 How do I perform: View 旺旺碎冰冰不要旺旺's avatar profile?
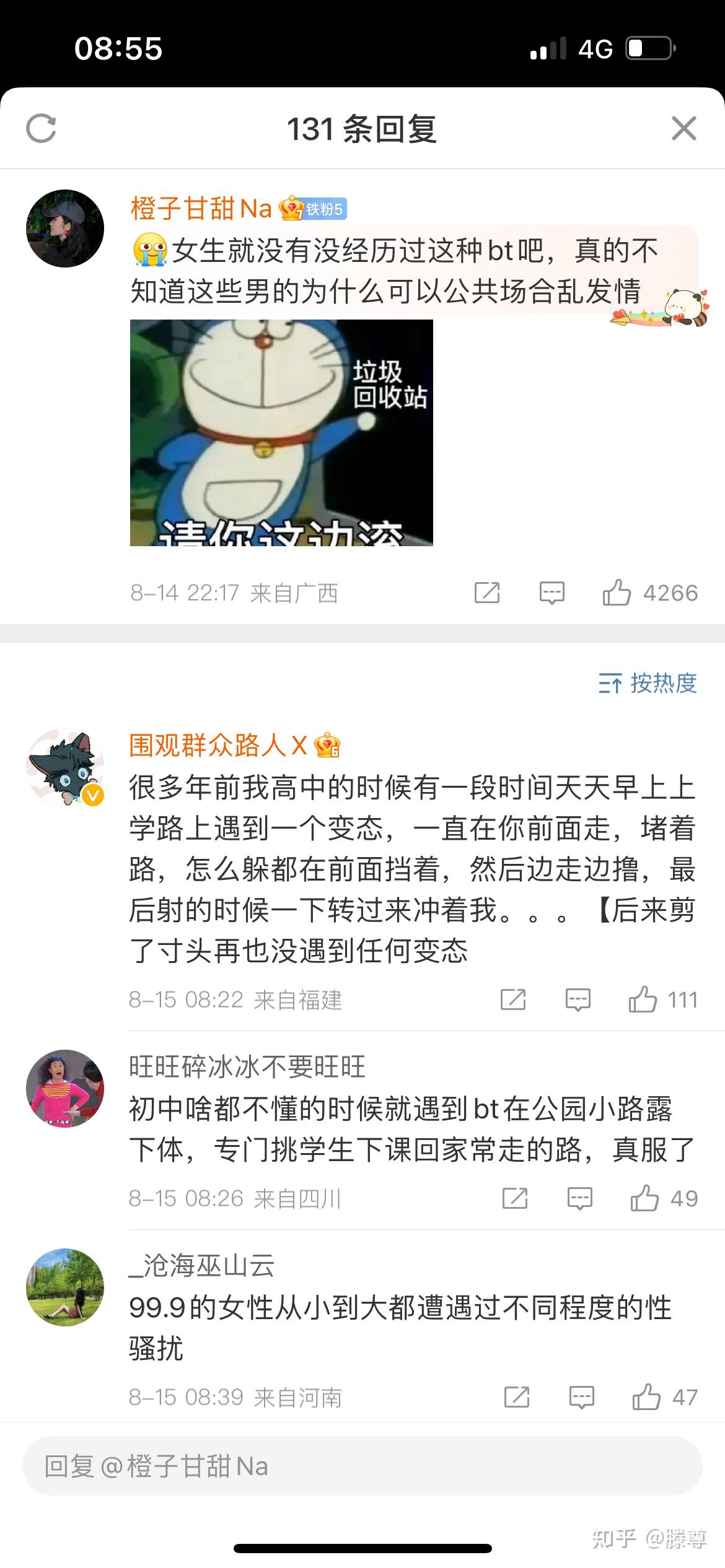click(x=64, y=1088)
